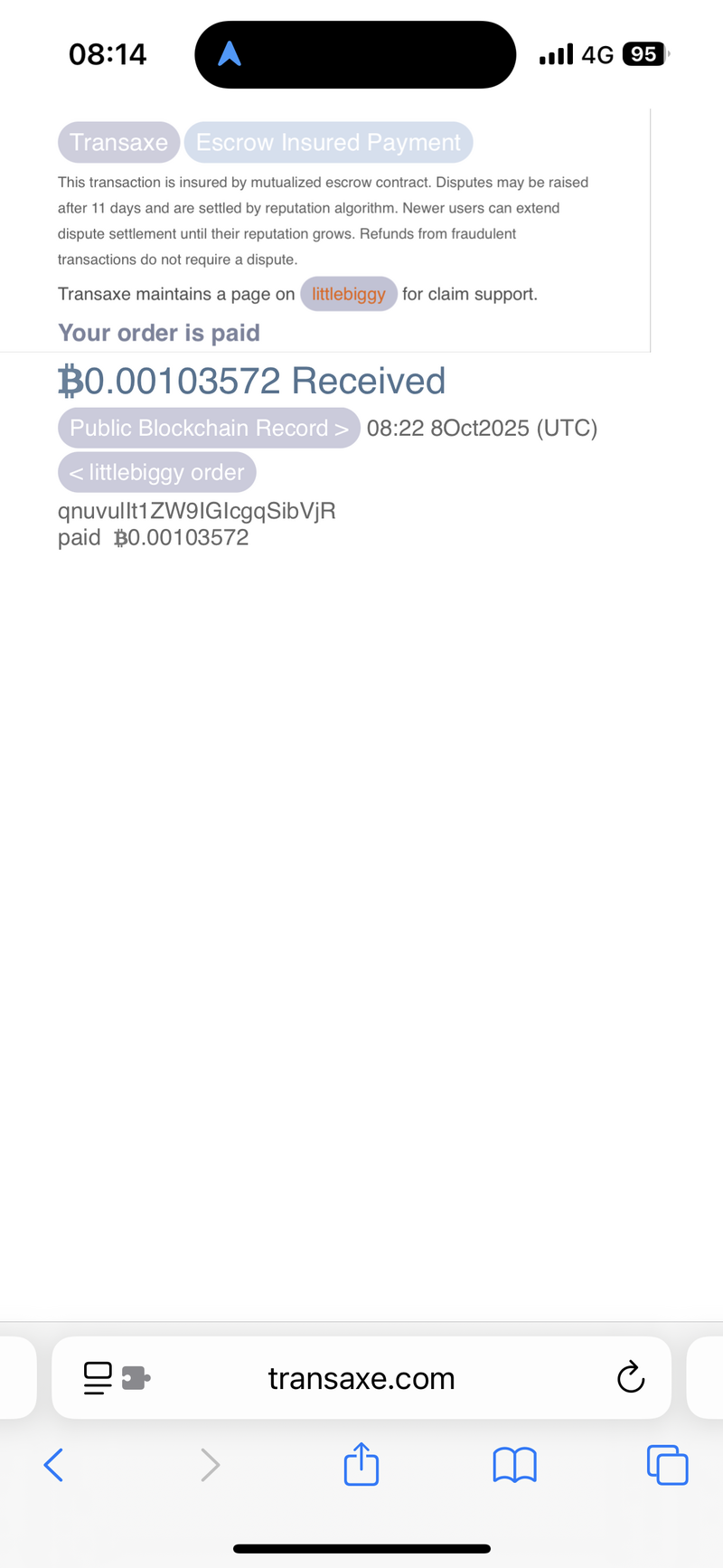Open Safari bookmarks
This screenshot has width=723, height=1568.
point(514,1464)
